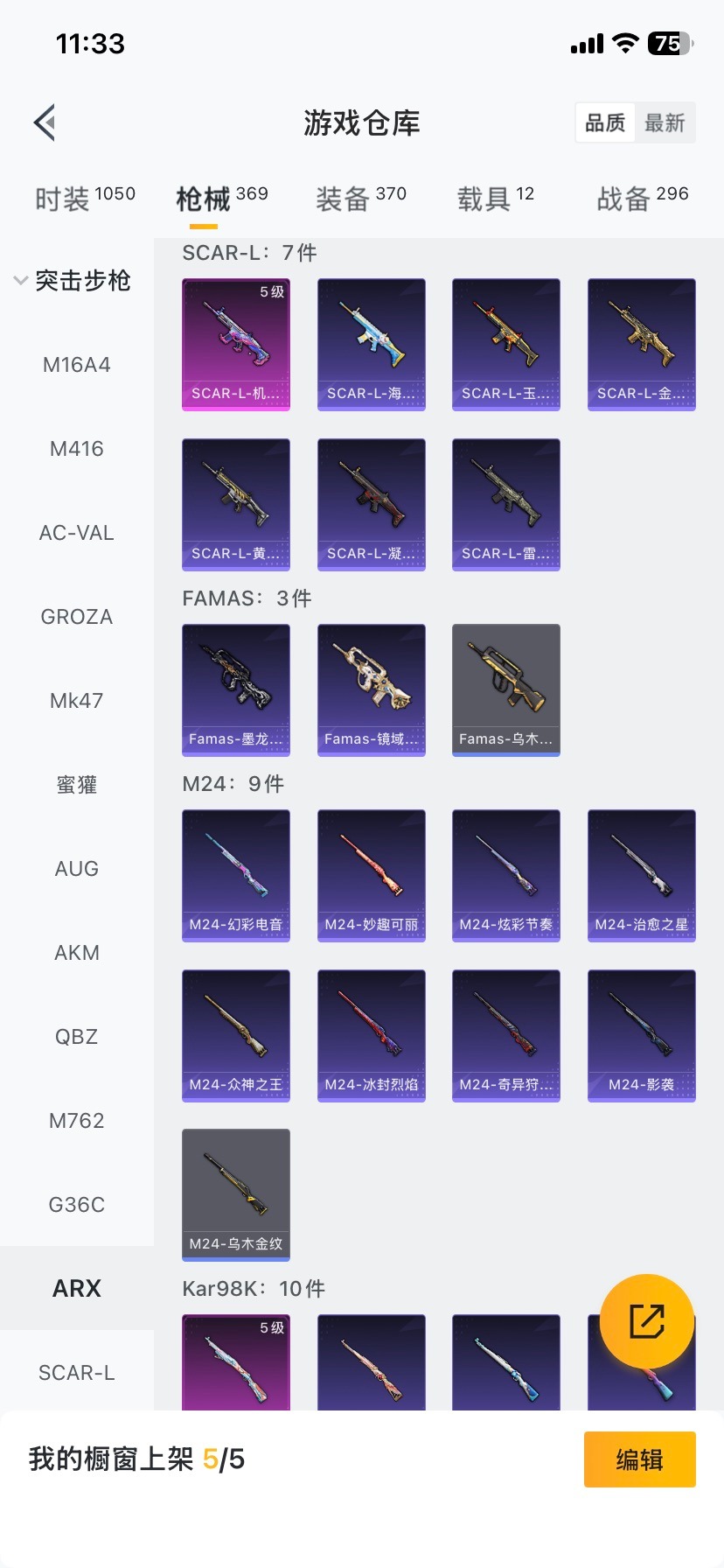Open the Famas-乌木 skin tile
Screen dimensions: 724x1568
[x=506, y=689]
